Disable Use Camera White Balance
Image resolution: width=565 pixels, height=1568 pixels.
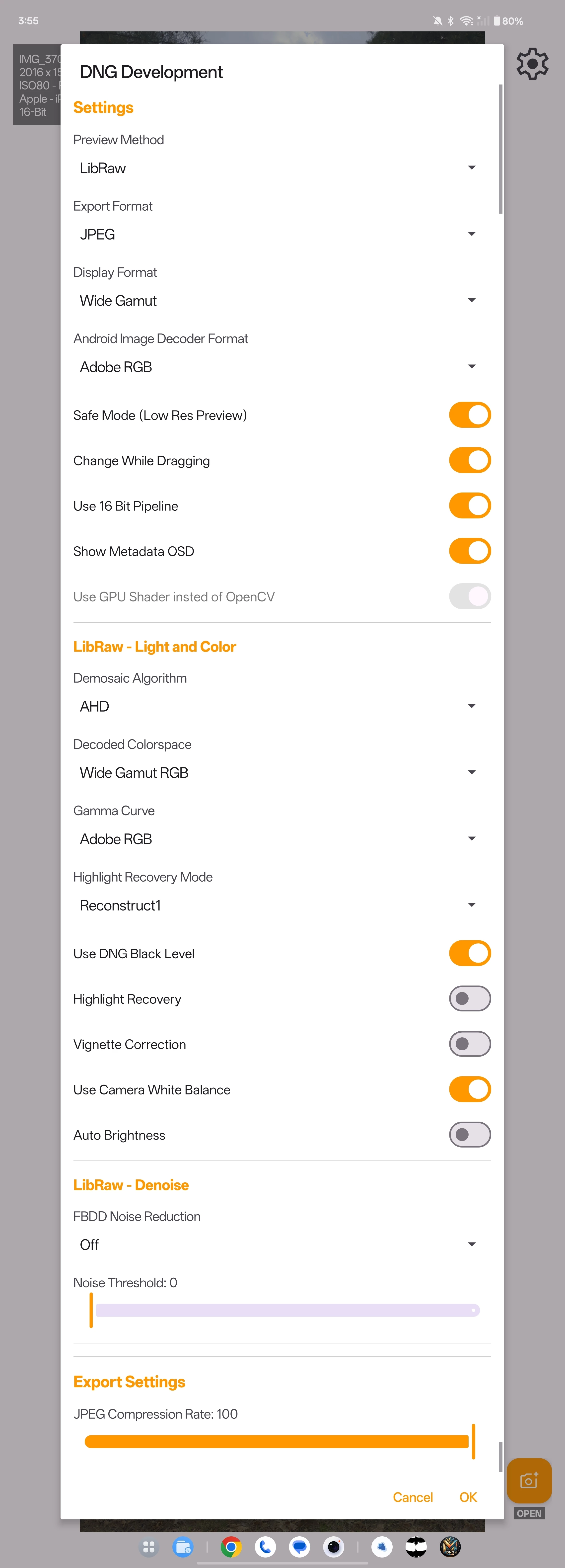tap(470, 1089)
